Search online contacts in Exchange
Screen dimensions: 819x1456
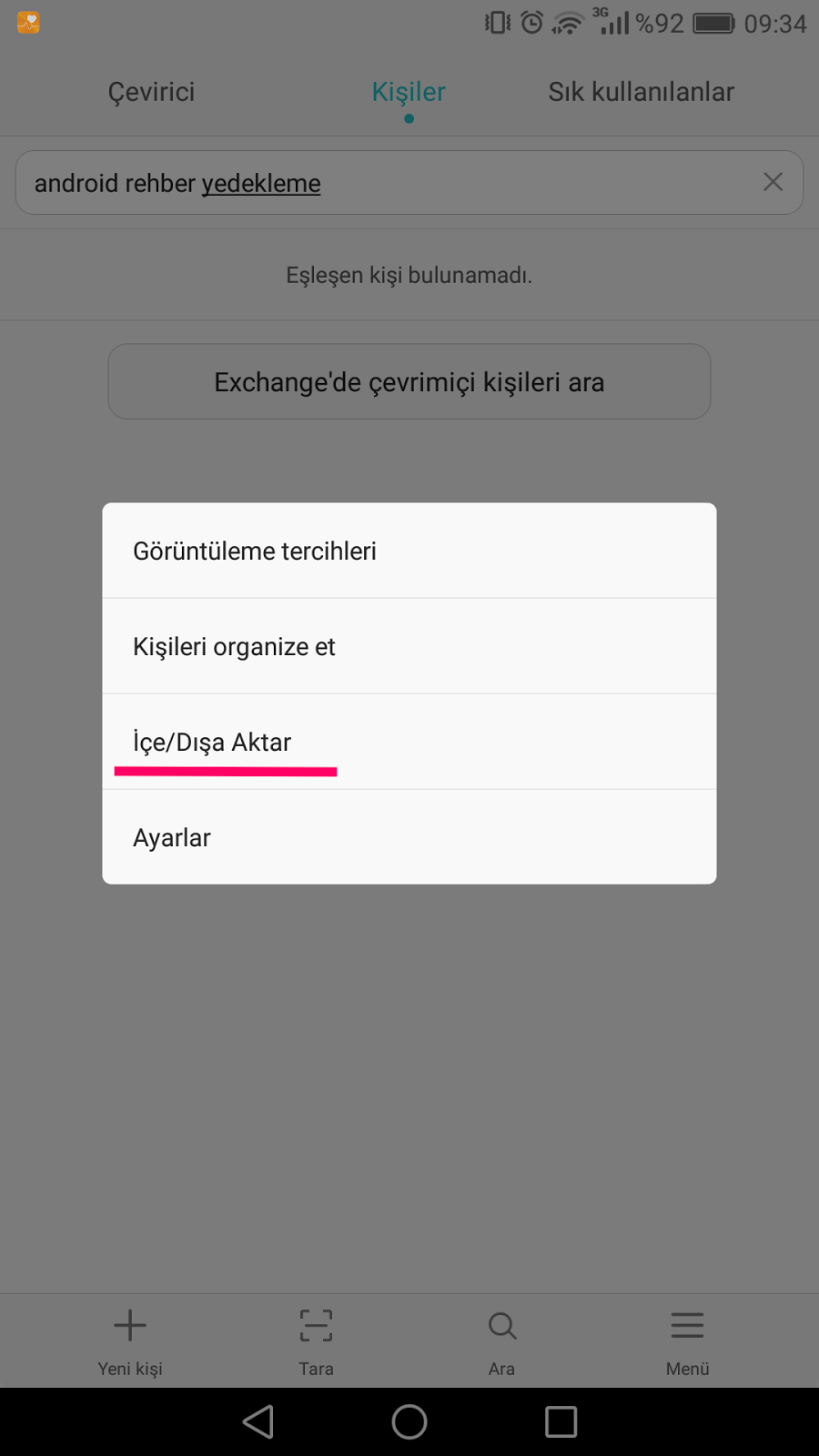pyautogui.click(x=409, y=381)
